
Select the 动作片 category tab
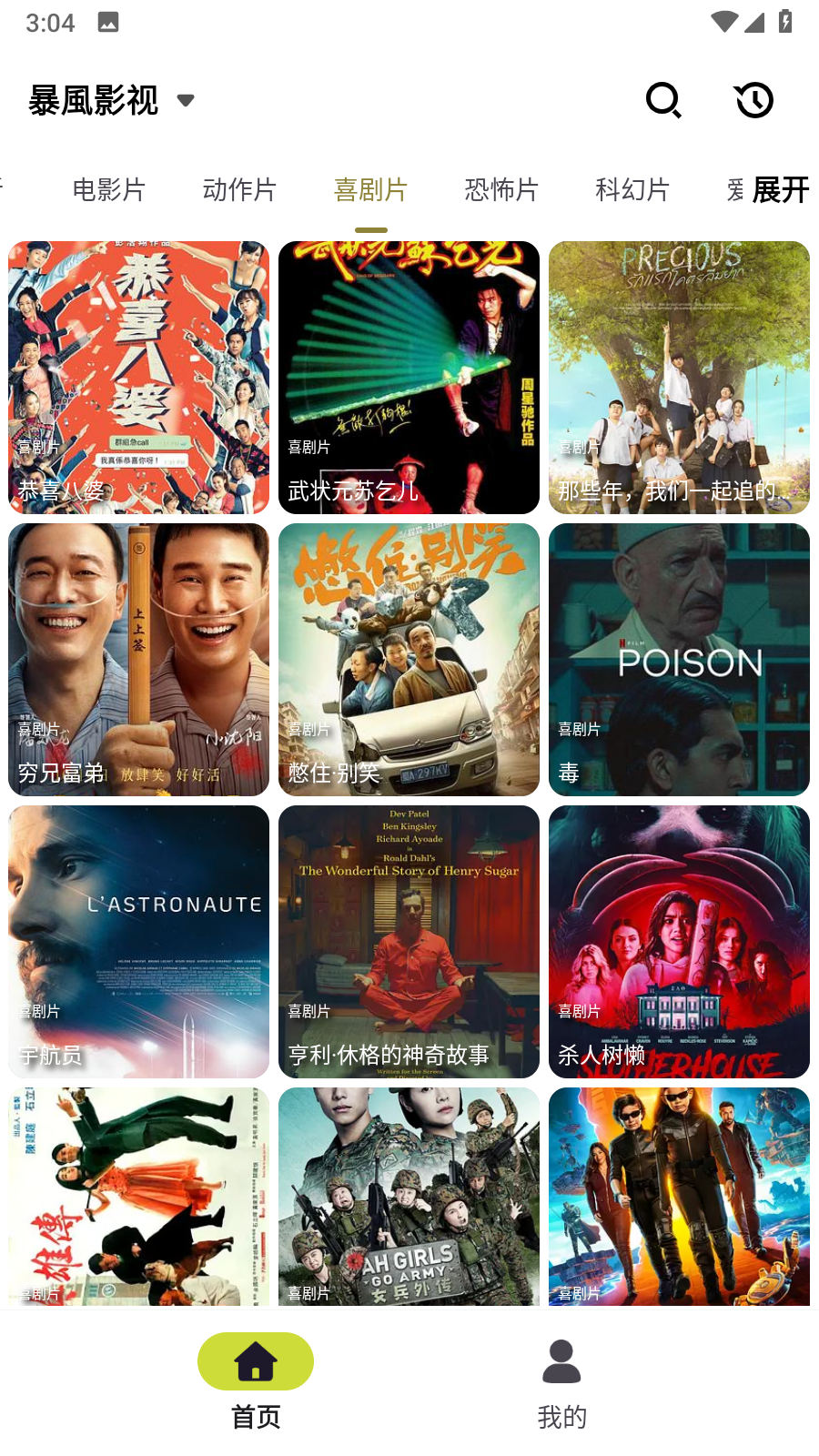(x=239, y=190)
